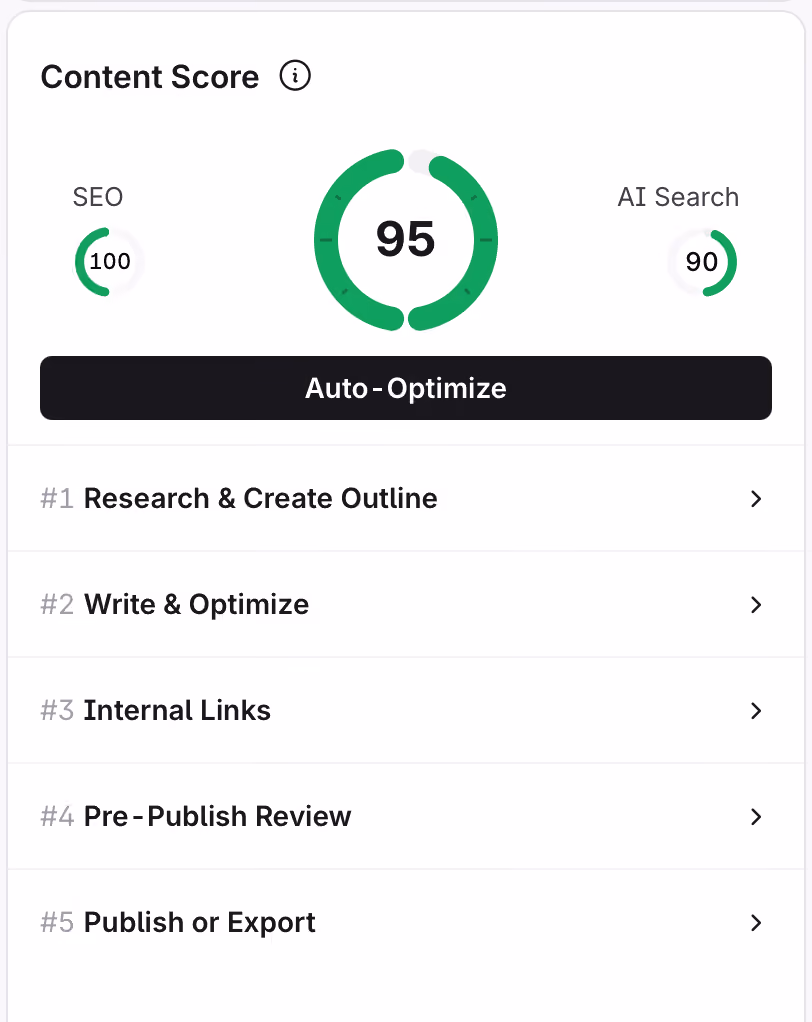Tap the Auto-Optimize button
The height and width of the screenshot is (1022, 812).
(405, 388)
